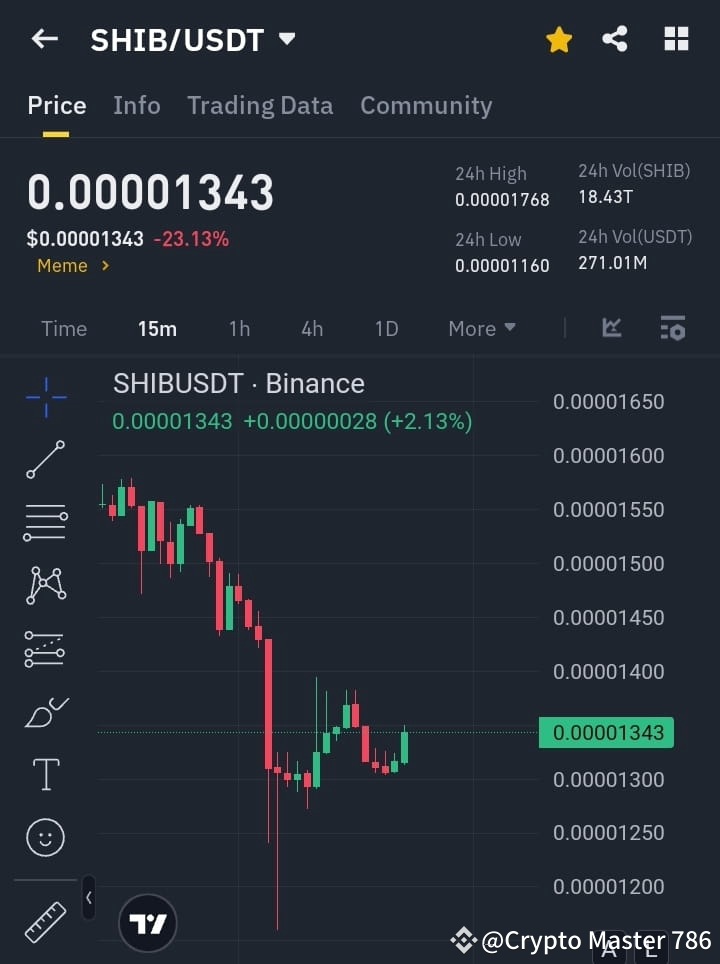The height and width of the screenshot is (964, 720).
Task: Share this SHIB/USDT chart
Action: [615, 39]
